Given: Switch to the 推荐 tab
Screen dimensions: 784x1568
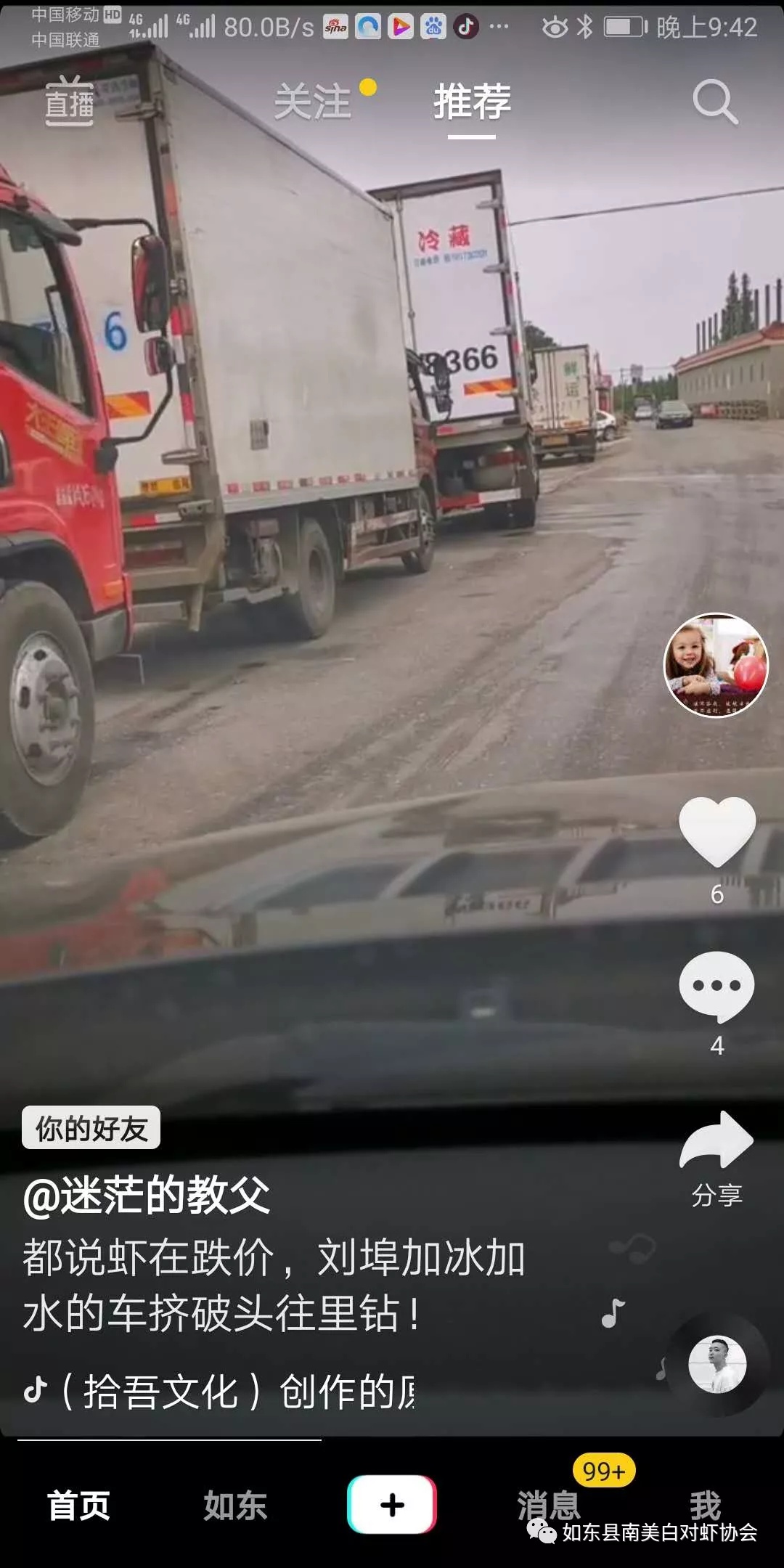Looking at the screenshot, I should (472, 101).
